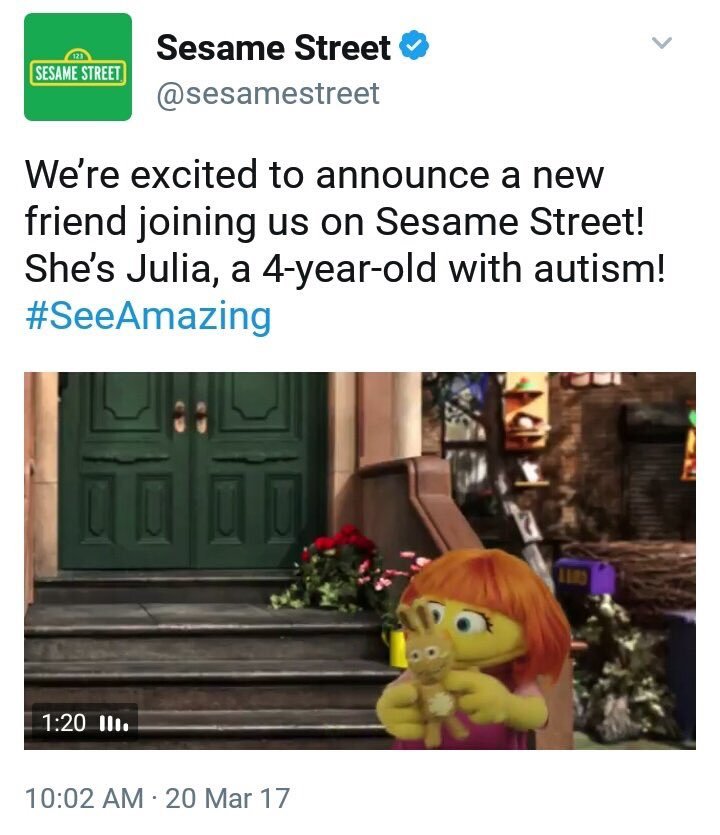Open the #SeeAmazing hashtag
This screenshot has width=720, height=835.
click(x=148, y=316)
